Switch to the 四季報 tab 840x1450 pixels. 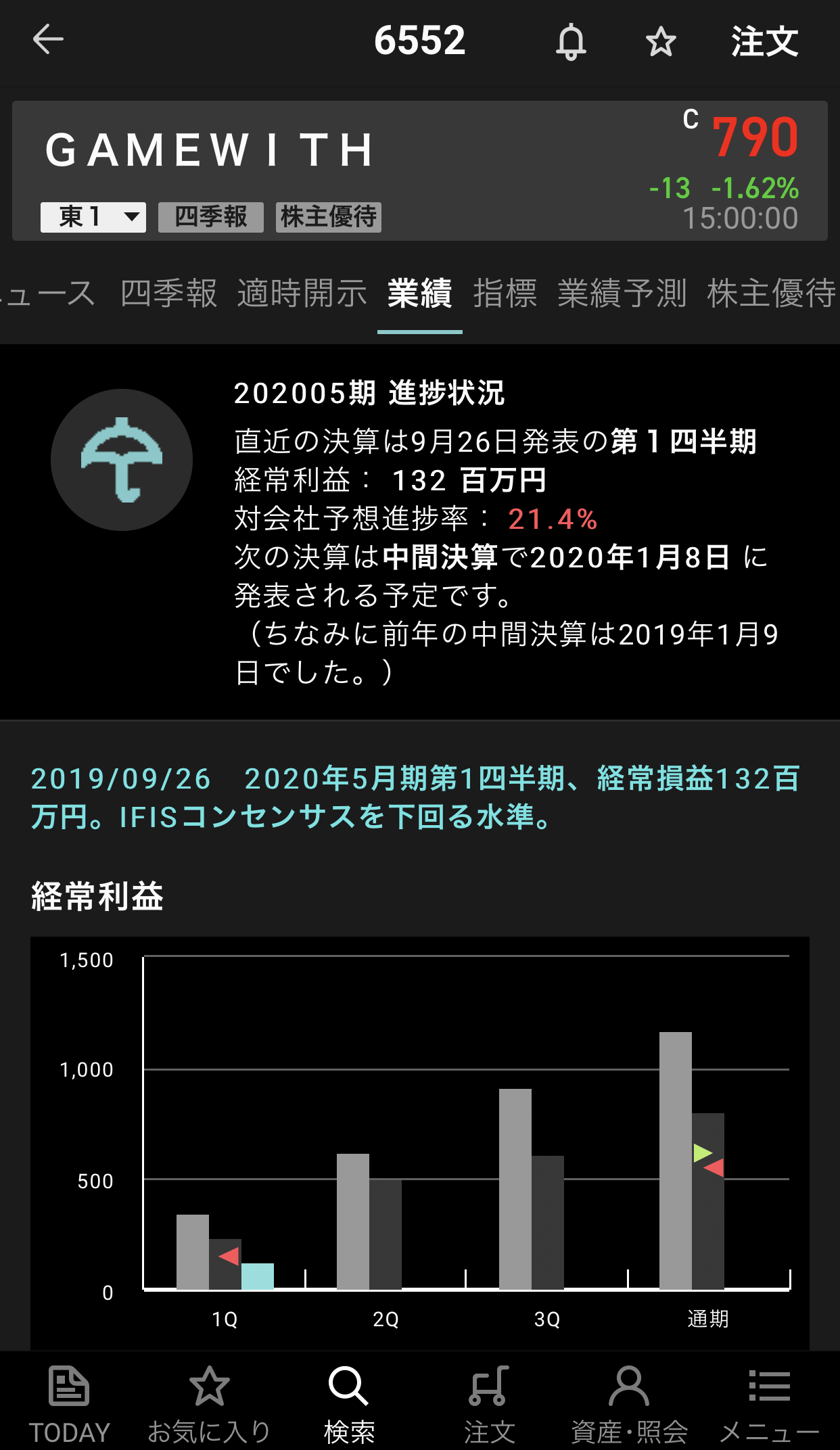(x=169, y=294)
